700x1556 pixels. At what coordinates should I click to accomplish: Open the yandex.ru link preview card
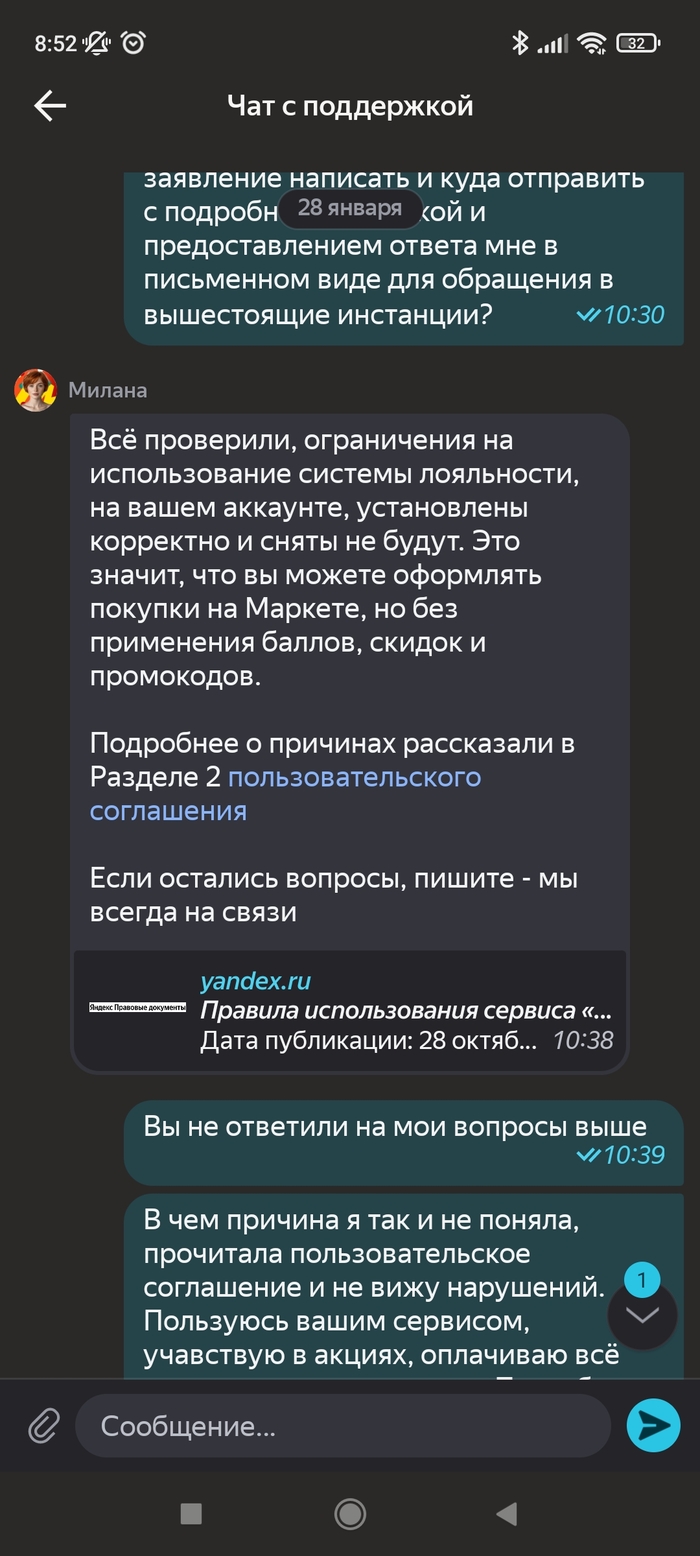[350, 1010]
